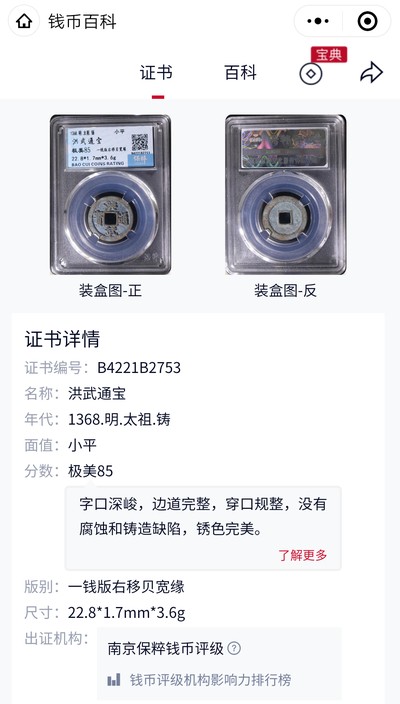Screen dimensions: 400x704
Task: Close the mini program with the circle button
Action: (x=367, y=21)
